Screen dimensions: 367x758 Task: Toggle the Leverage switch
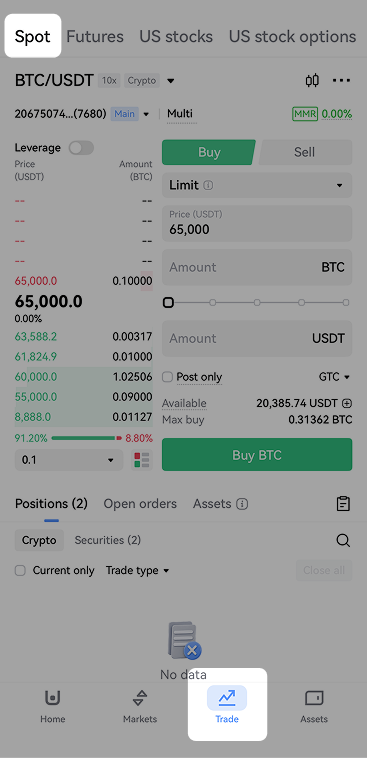click(x=81, y=148)
